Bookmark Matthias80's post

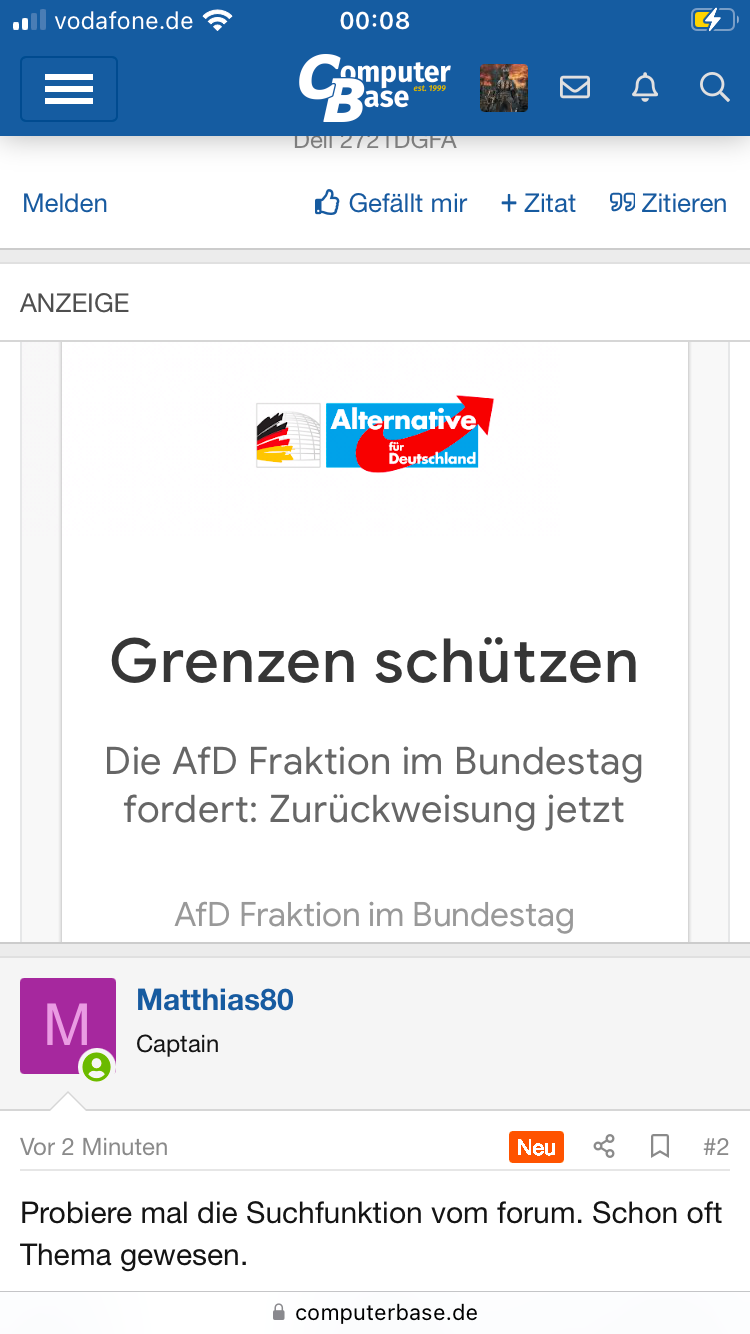point(660,1146)
